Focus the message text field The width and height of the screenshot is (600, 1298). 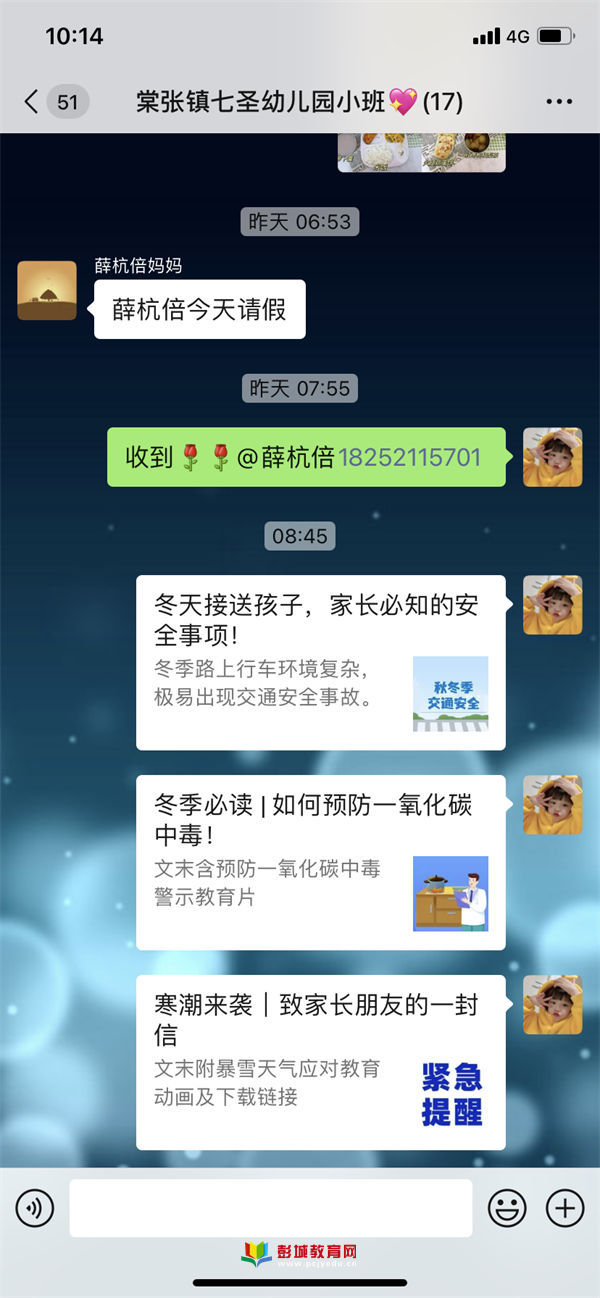[270, 1208]
